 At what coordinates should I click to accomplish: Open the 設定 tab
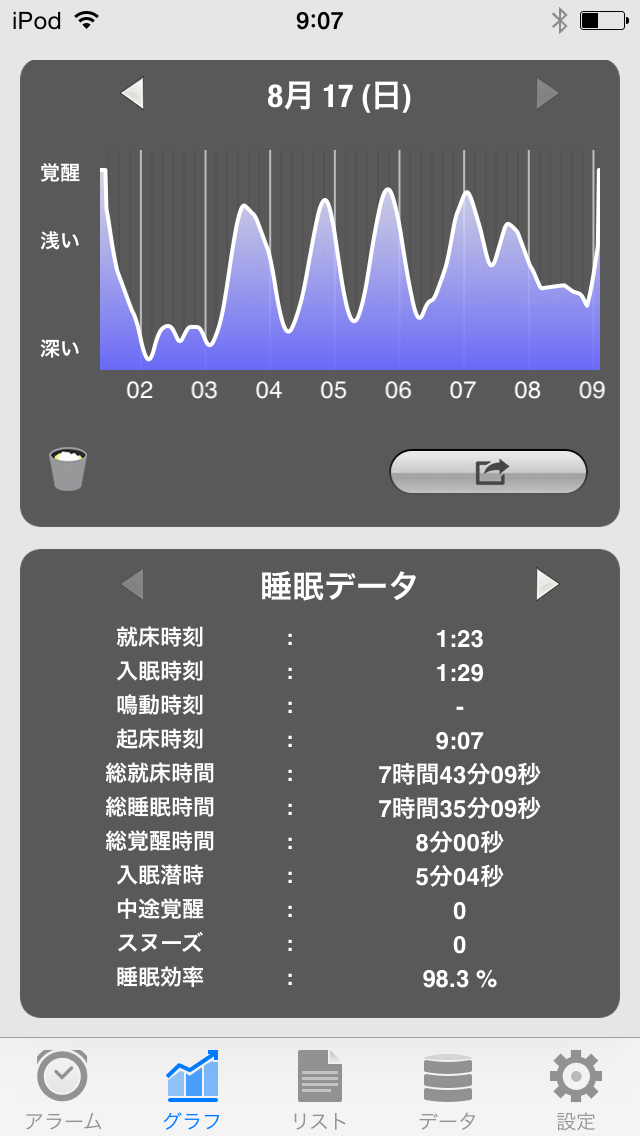pyautogui.click(x=575, y=1090)
